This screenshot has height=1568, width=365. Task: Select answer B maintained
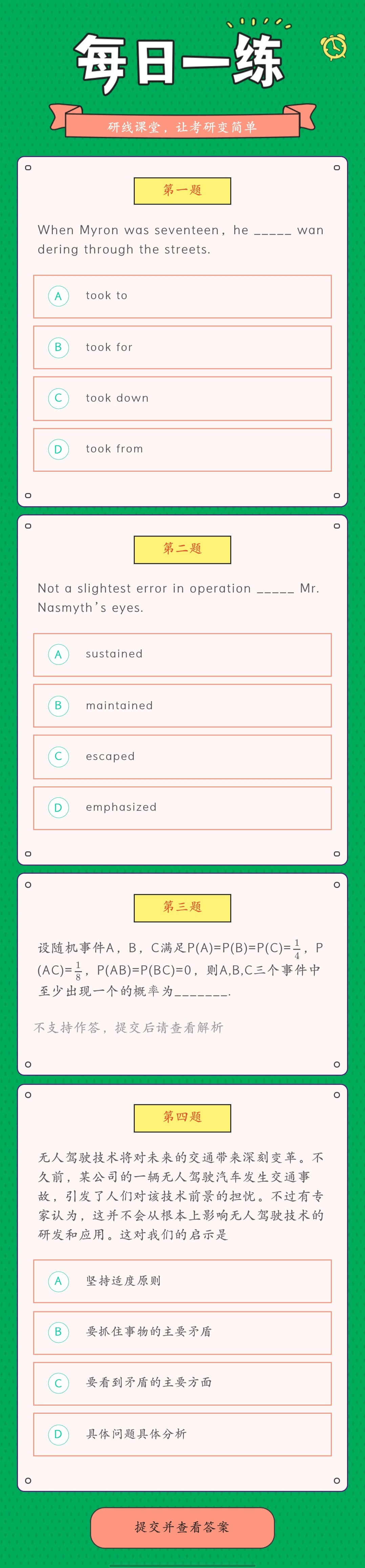[x=182, y=705]
